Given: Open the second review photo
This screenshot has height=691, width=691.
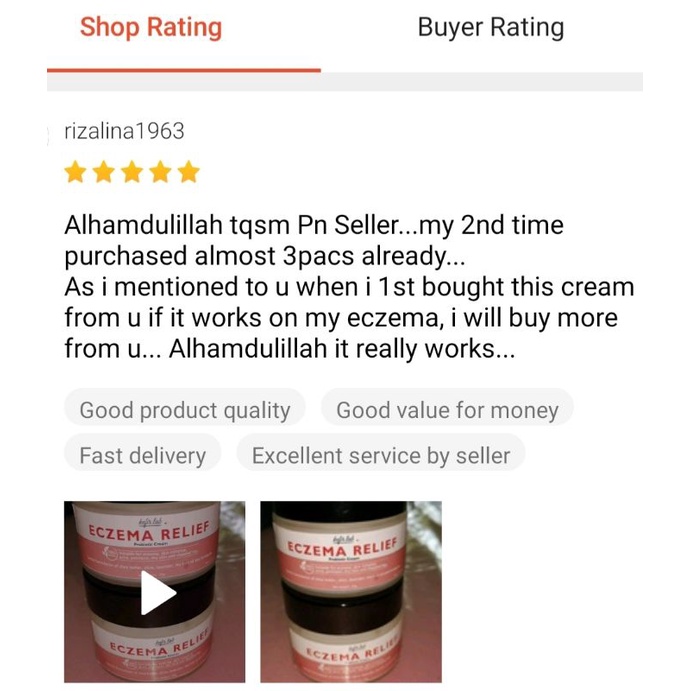Looking at the screenshot, I should (x=351, y=592).
